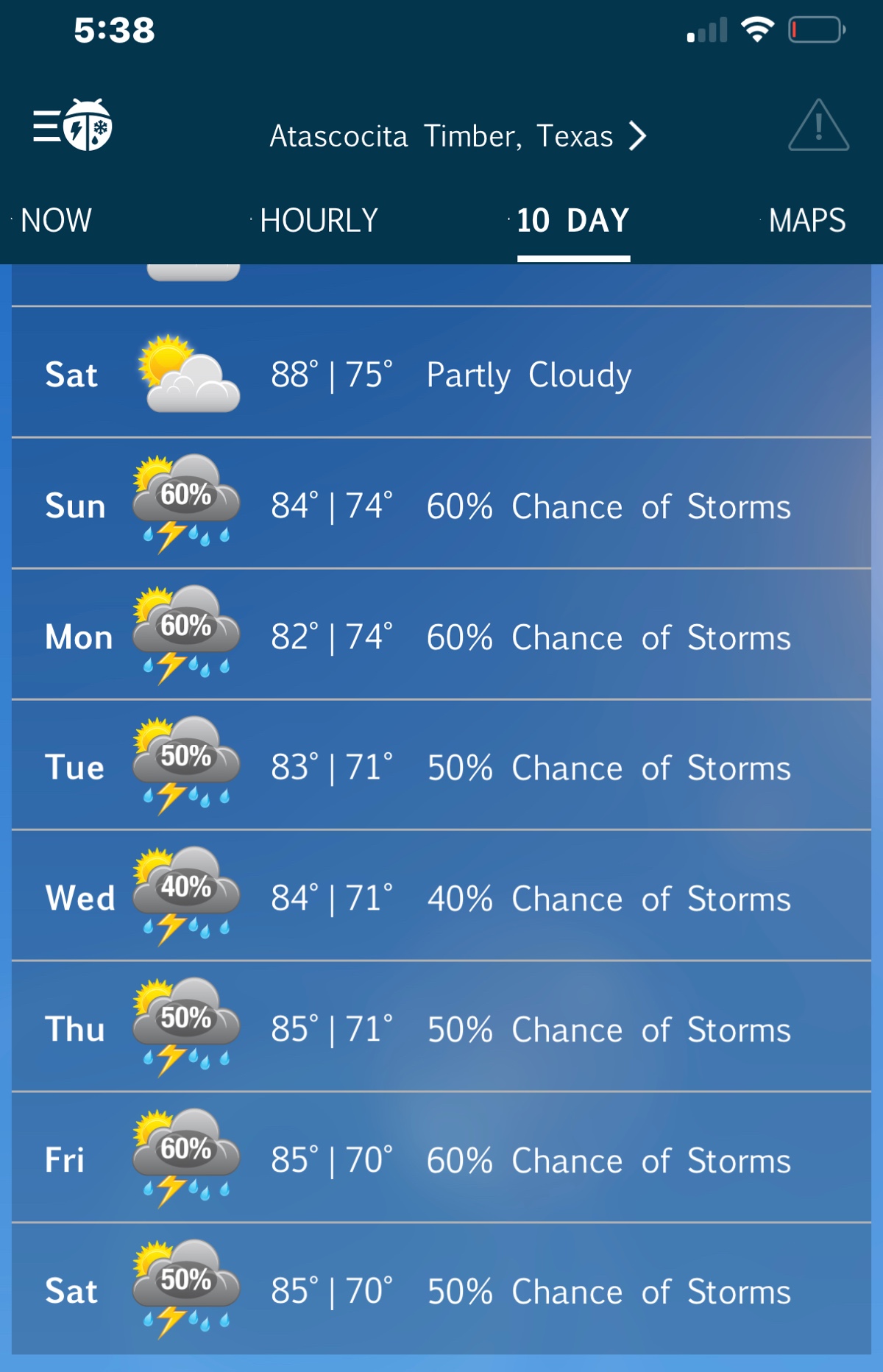The height and width of the screenshot is (1372, 883).
Task: Open weather alerts warning triangle
Action: click(818, 127)
